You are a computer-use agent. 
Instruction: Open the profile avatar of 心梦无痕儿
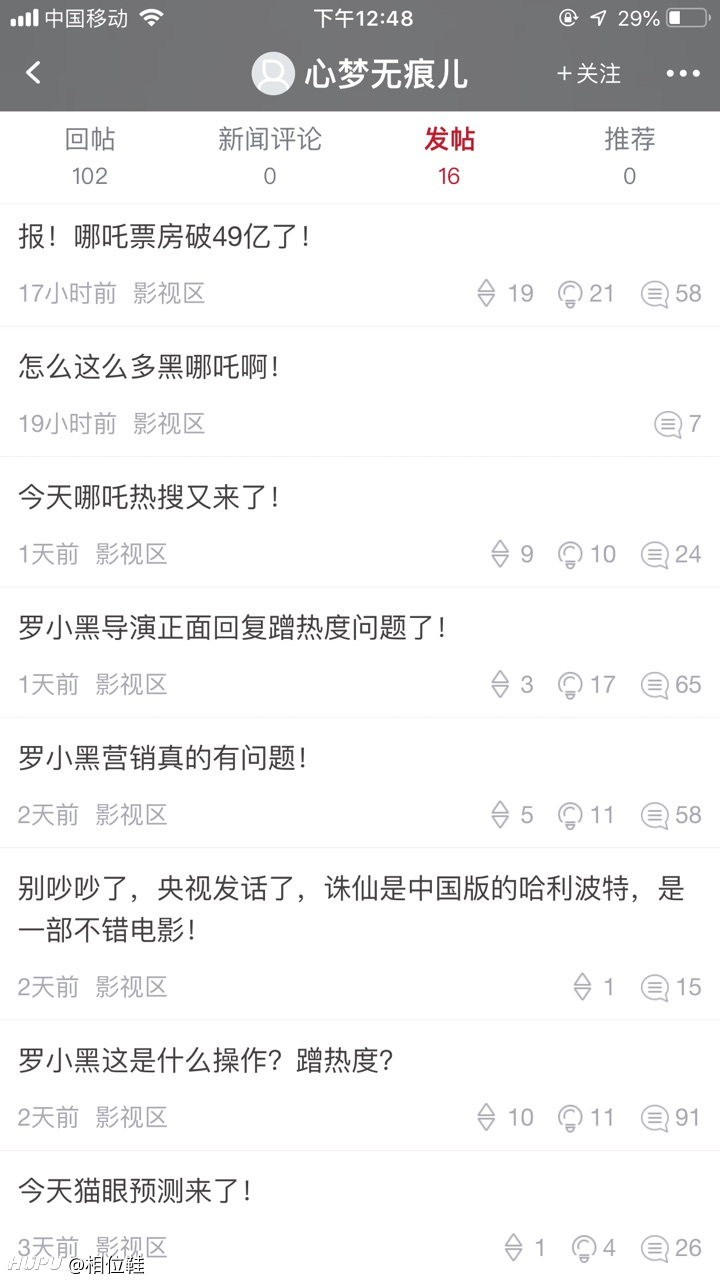(x=273, y=74)
